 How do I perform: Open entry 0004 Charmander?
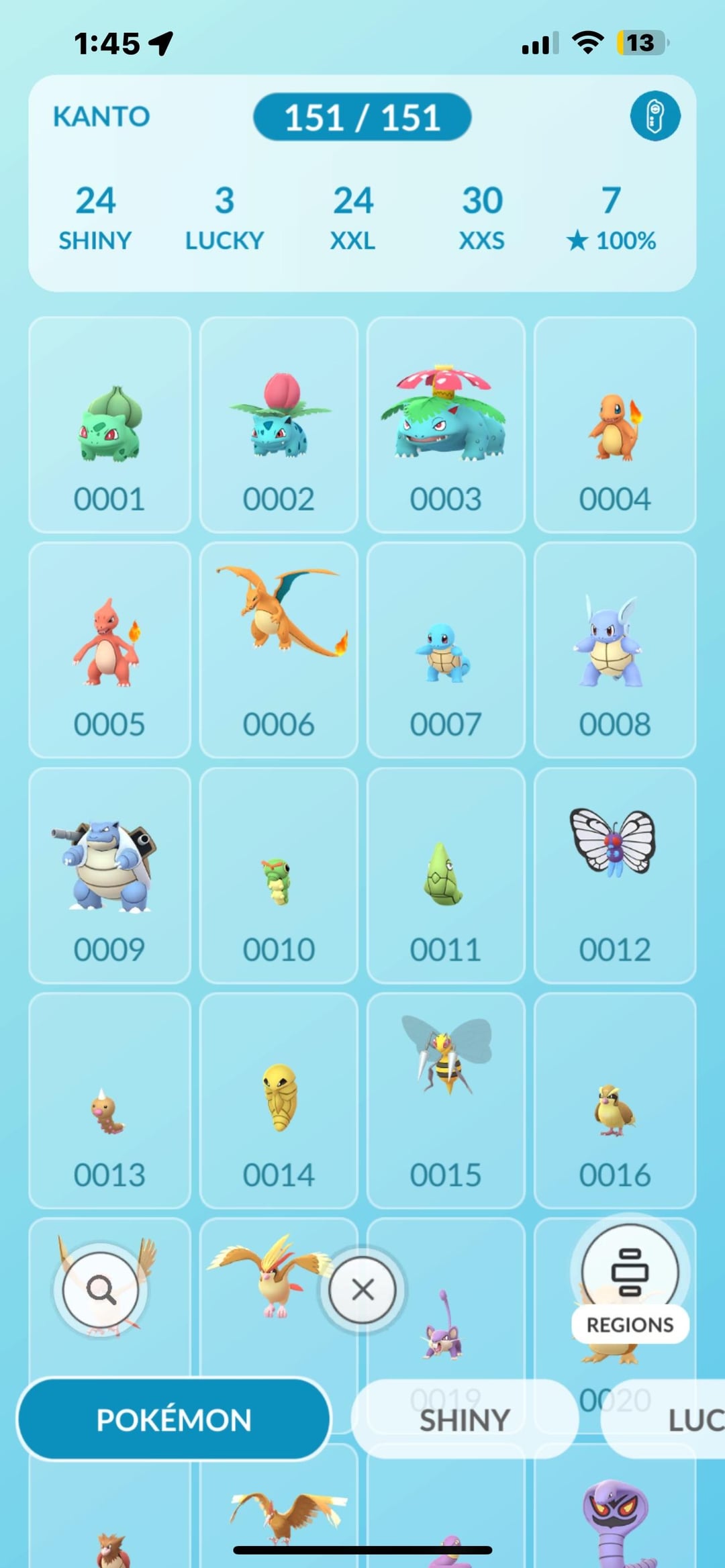pos(615,425)
